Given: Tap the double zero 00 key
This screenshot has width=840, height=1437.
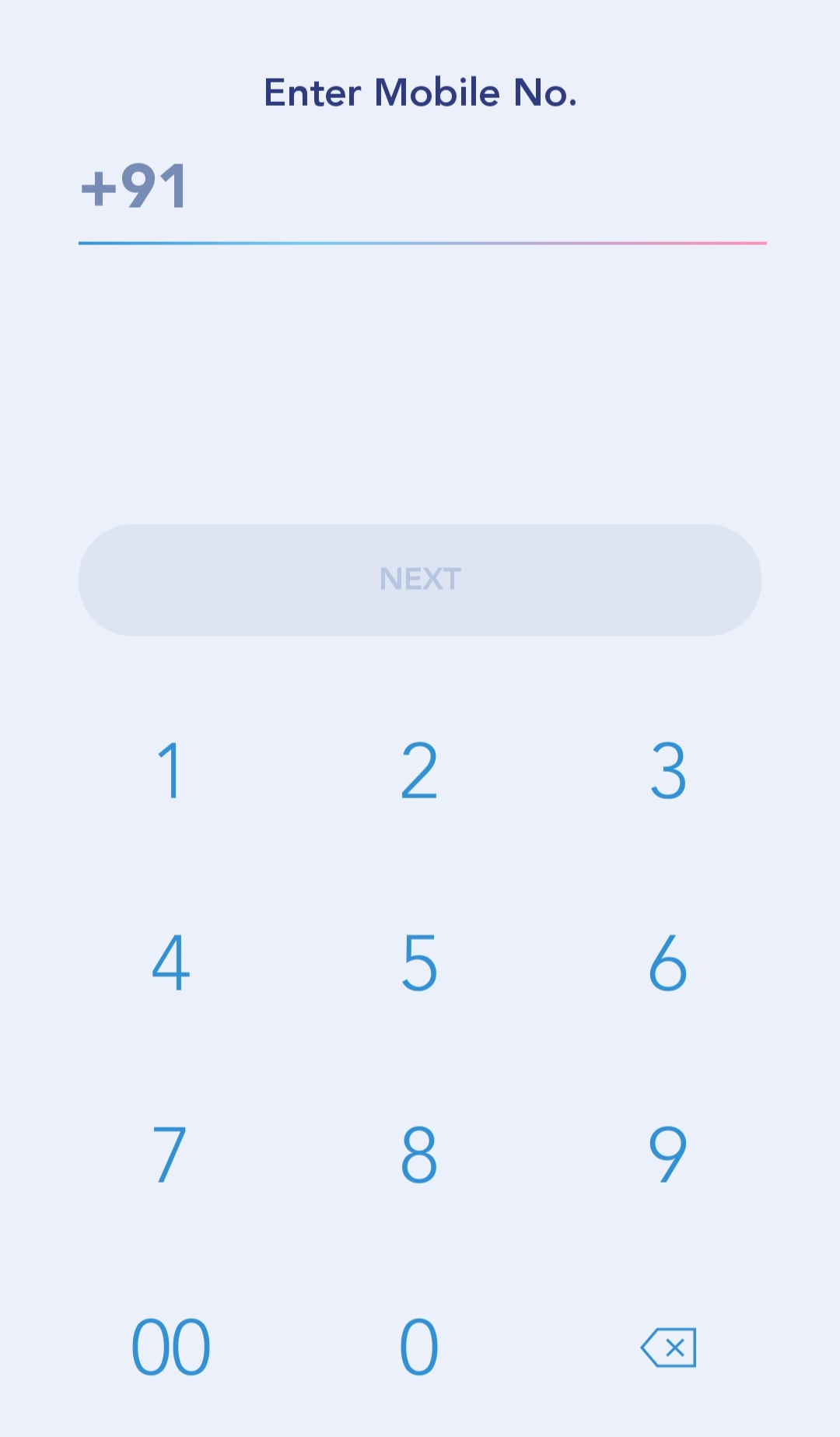Looking at the screenshot, I should [170, 1347].
